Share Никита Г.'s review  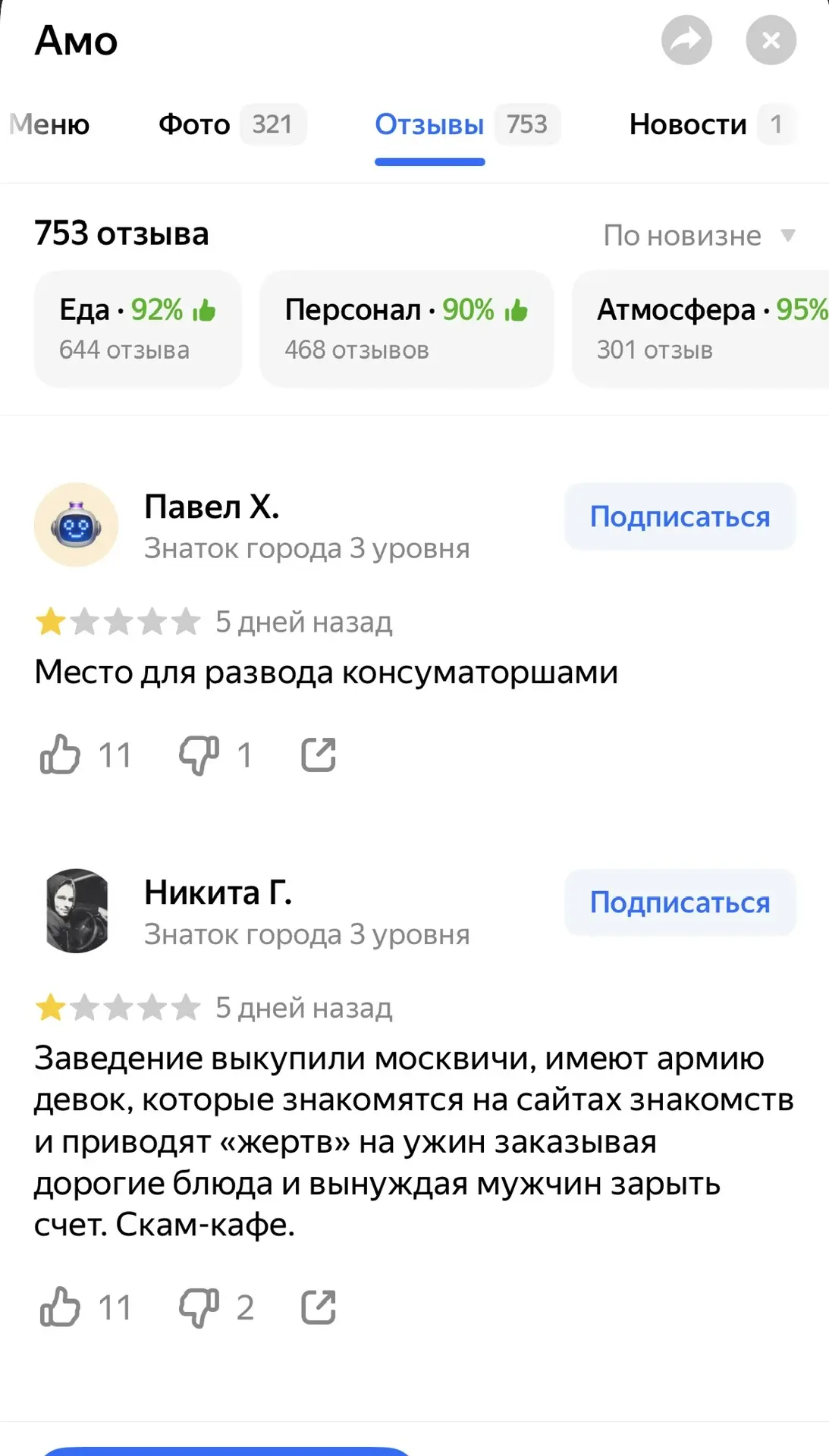point(319,1307)
